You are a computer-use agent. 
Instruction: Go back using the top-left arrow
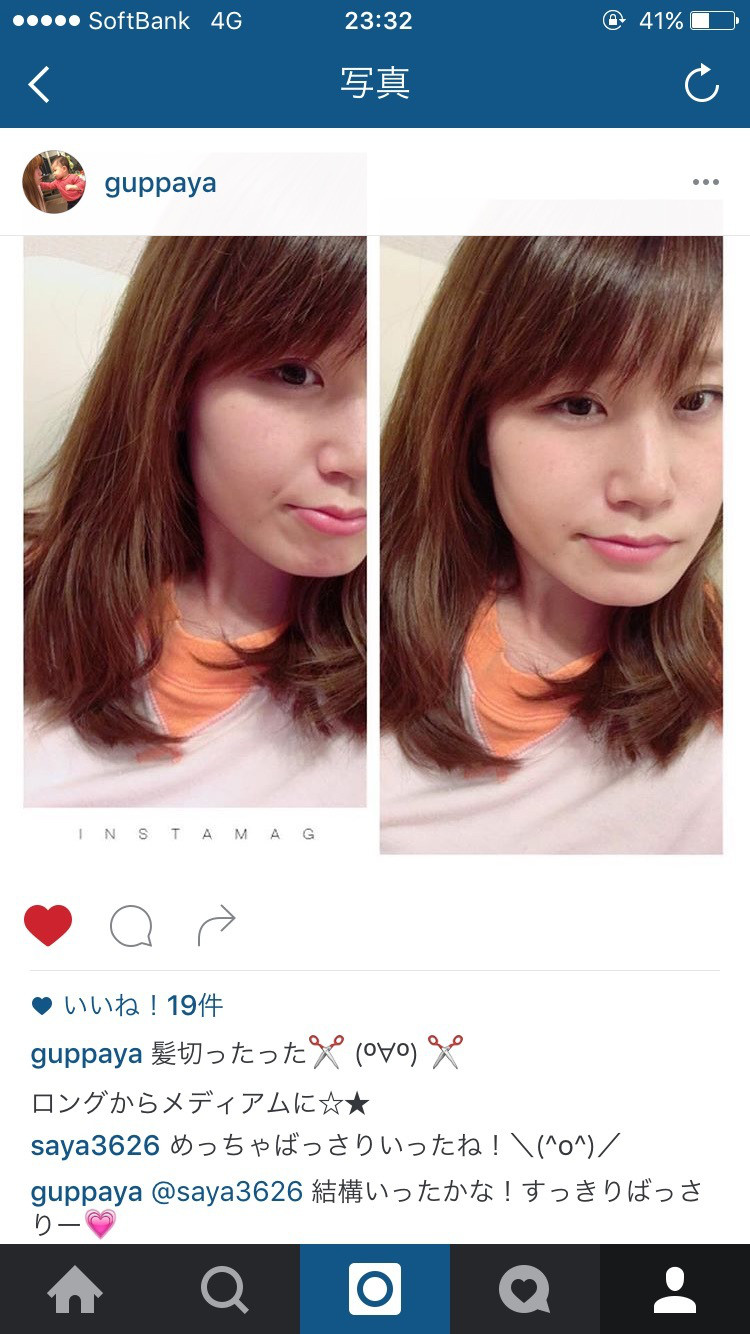(x=40, y=85)
